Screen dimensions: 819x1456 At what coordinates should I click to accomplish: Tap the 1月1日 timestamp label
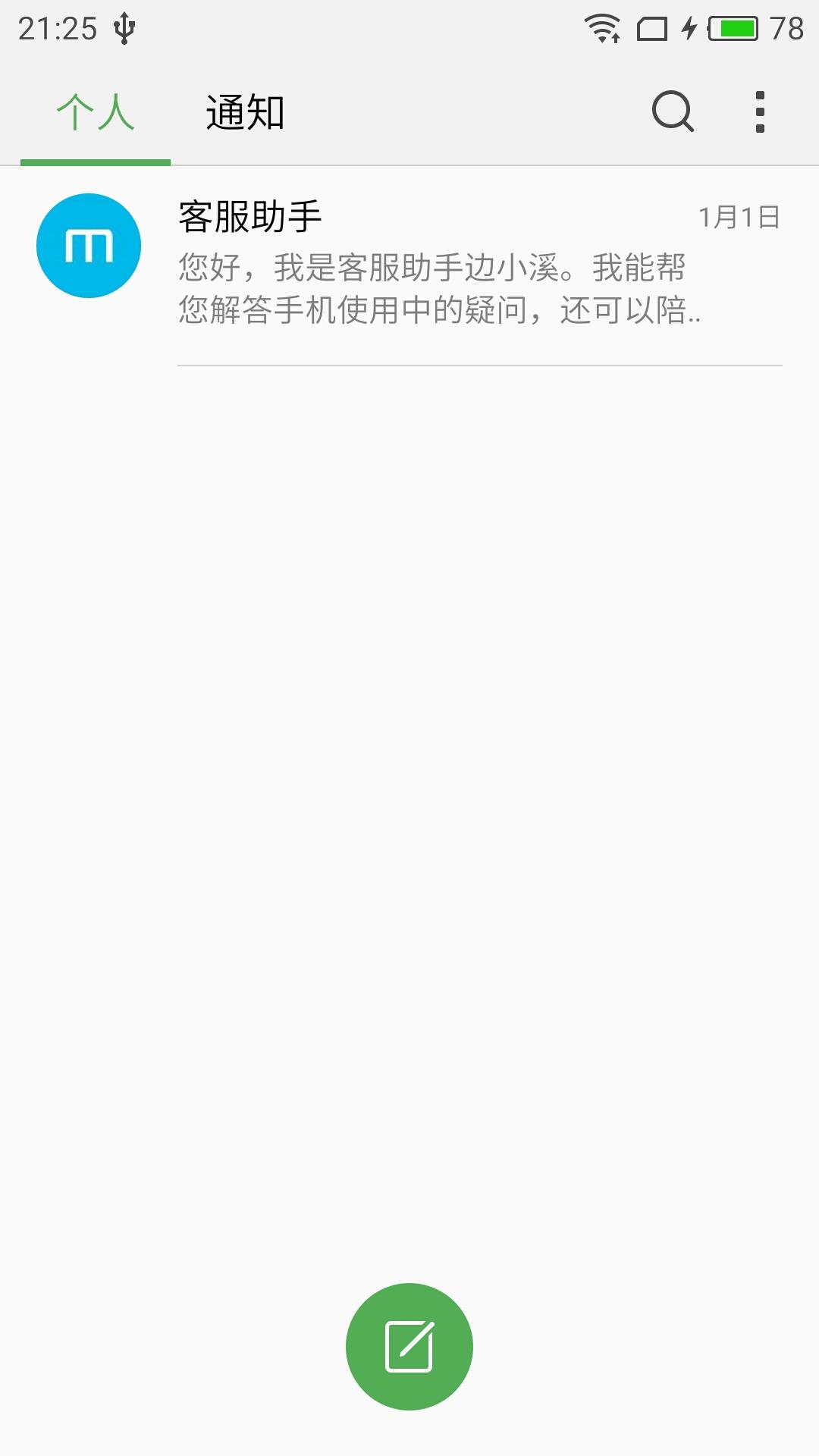click(x=739, y=215)
